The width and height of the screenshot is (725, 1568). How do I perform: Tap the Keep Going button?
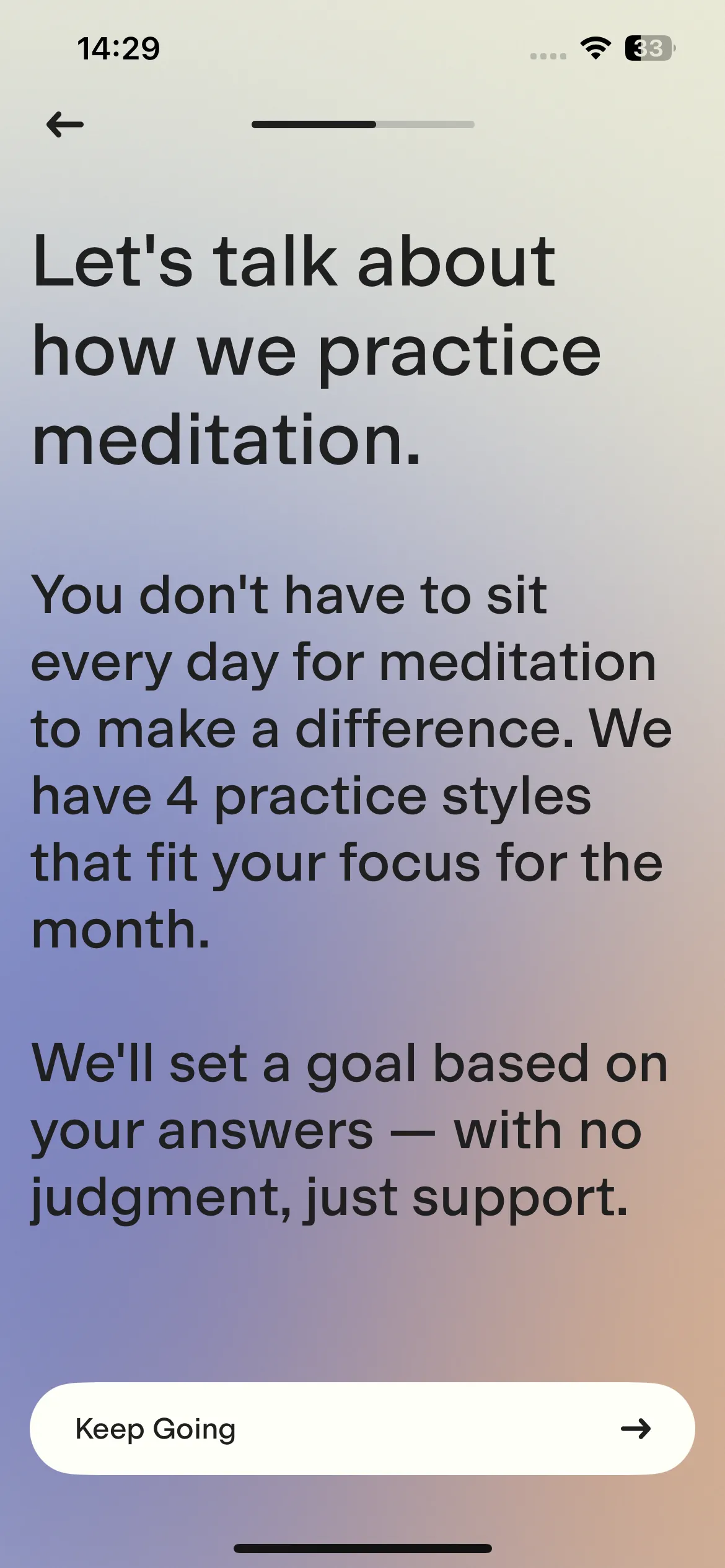(362, 1429)
